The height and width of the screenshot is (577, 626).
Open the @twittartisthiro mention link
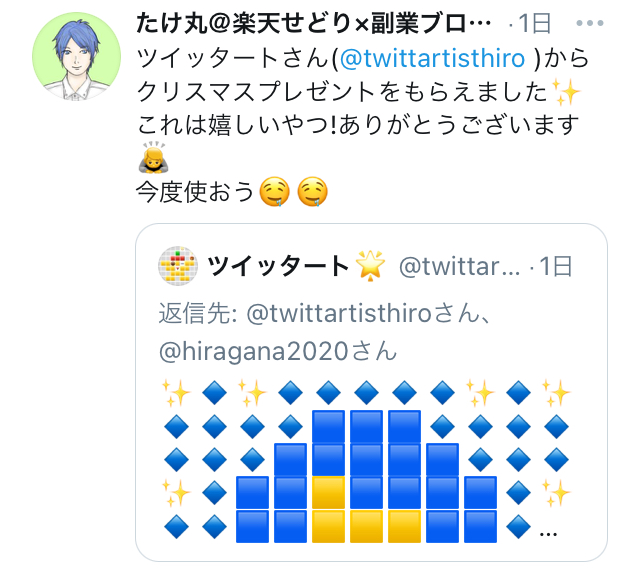coord(432,59)
